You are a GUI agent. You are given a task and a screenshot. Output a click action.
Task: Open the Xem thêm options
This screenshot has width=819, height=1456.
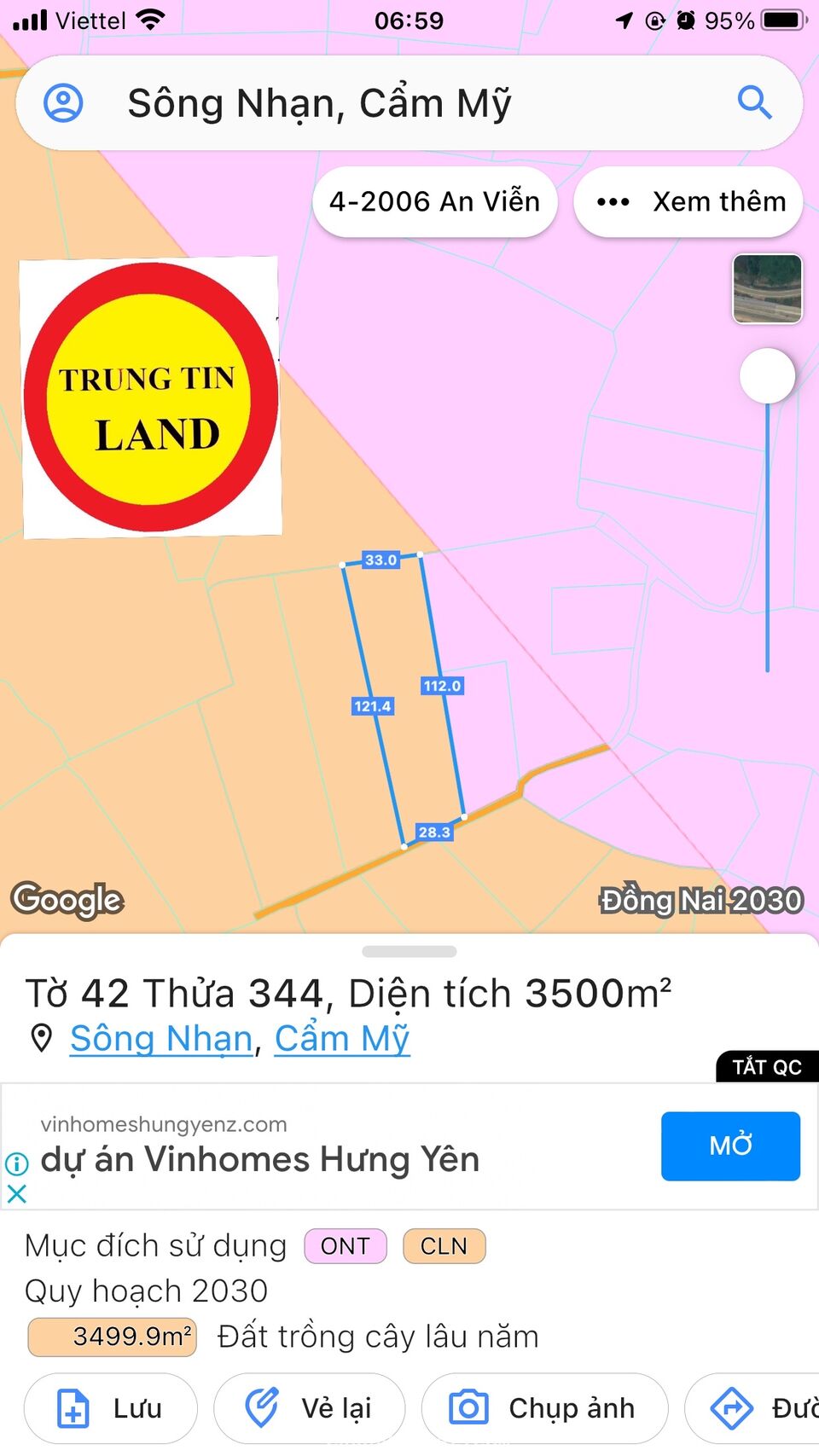click(x=688, y=202)
